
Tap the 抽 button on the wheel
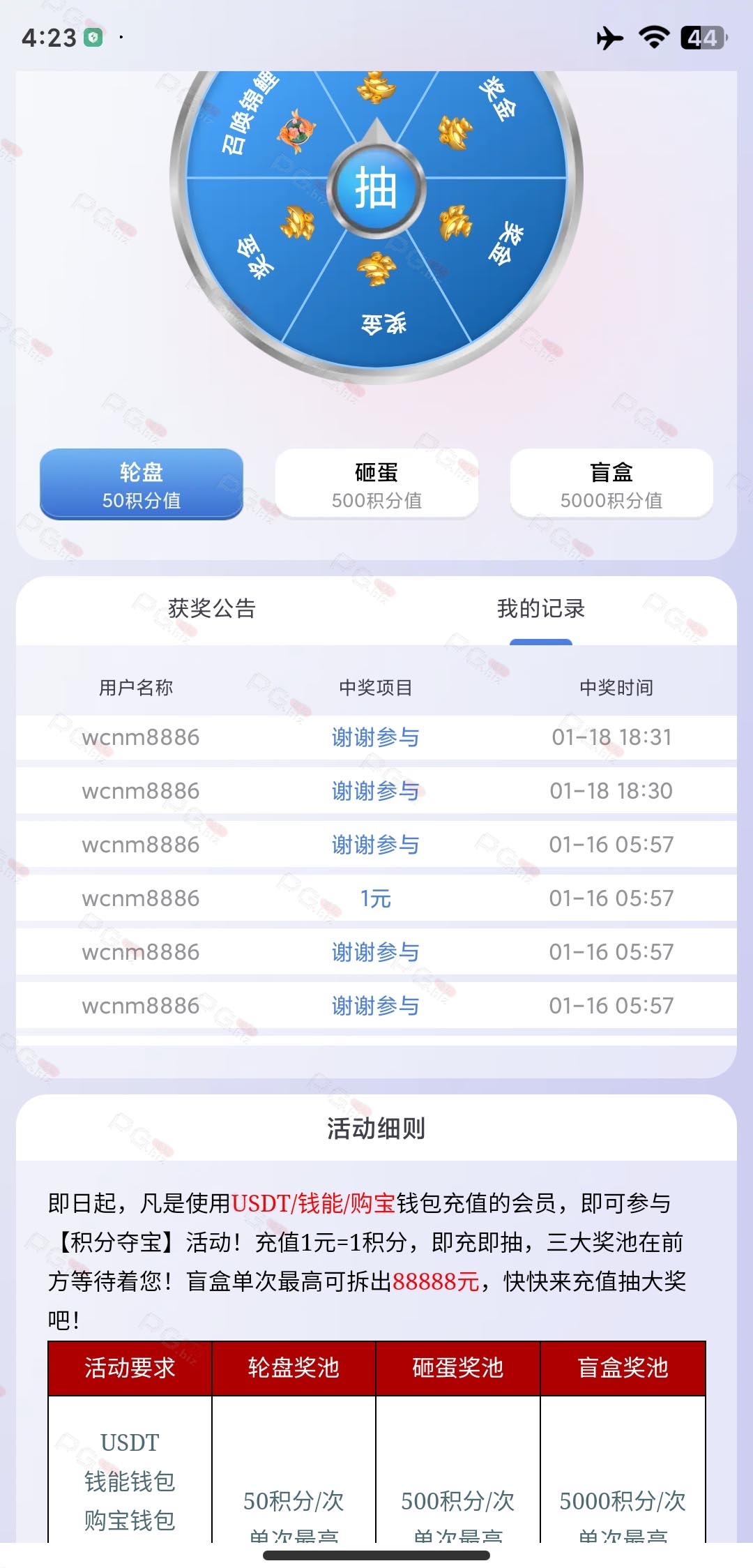point(376,188)
